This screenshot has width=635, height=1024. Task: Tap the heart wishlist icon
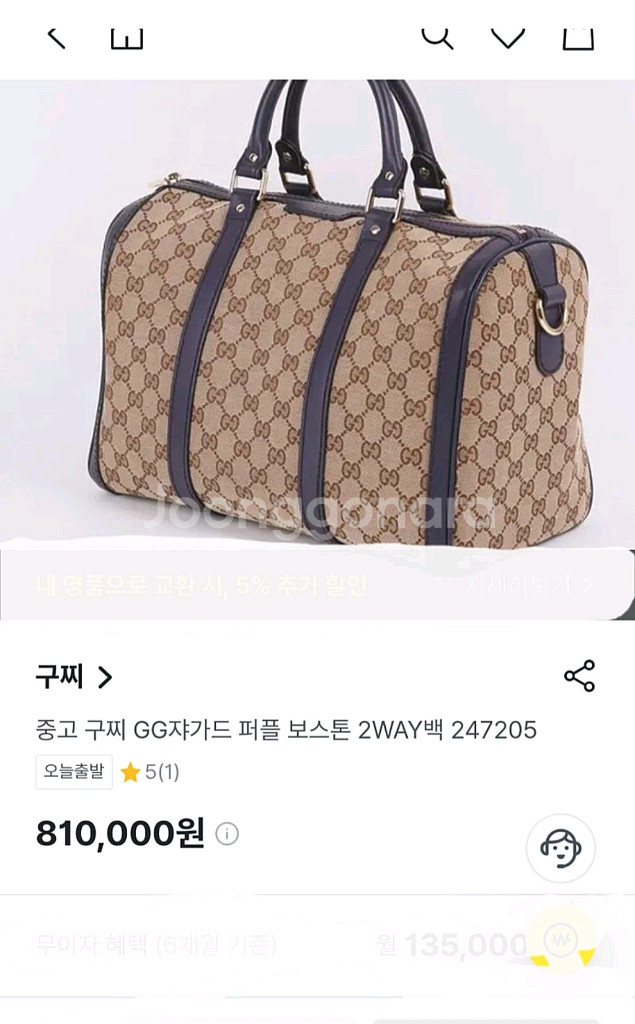tap(507, 36)
